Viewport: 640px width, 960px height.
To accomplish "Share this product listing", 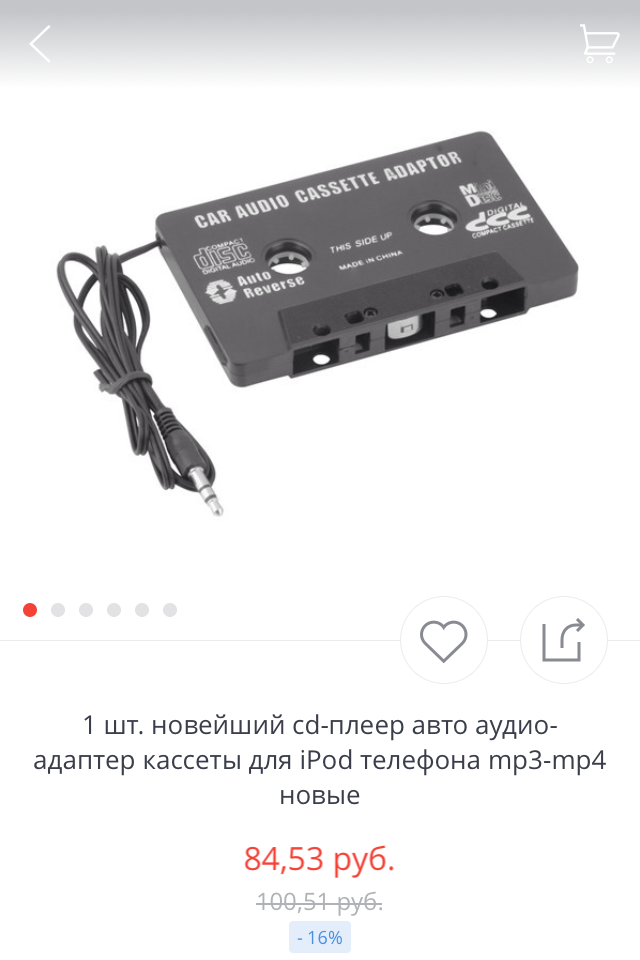I will (563, 640).
